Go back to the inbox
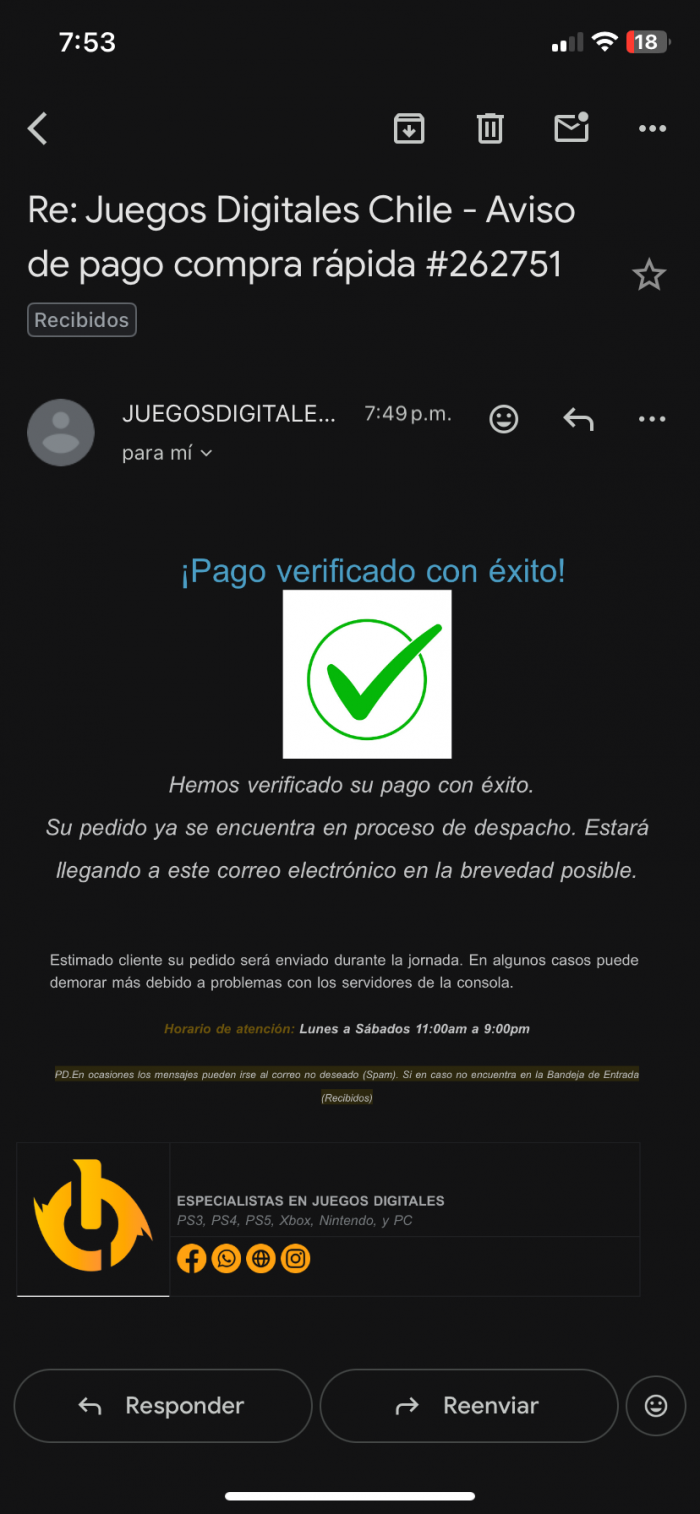 [x=38, y=129]
